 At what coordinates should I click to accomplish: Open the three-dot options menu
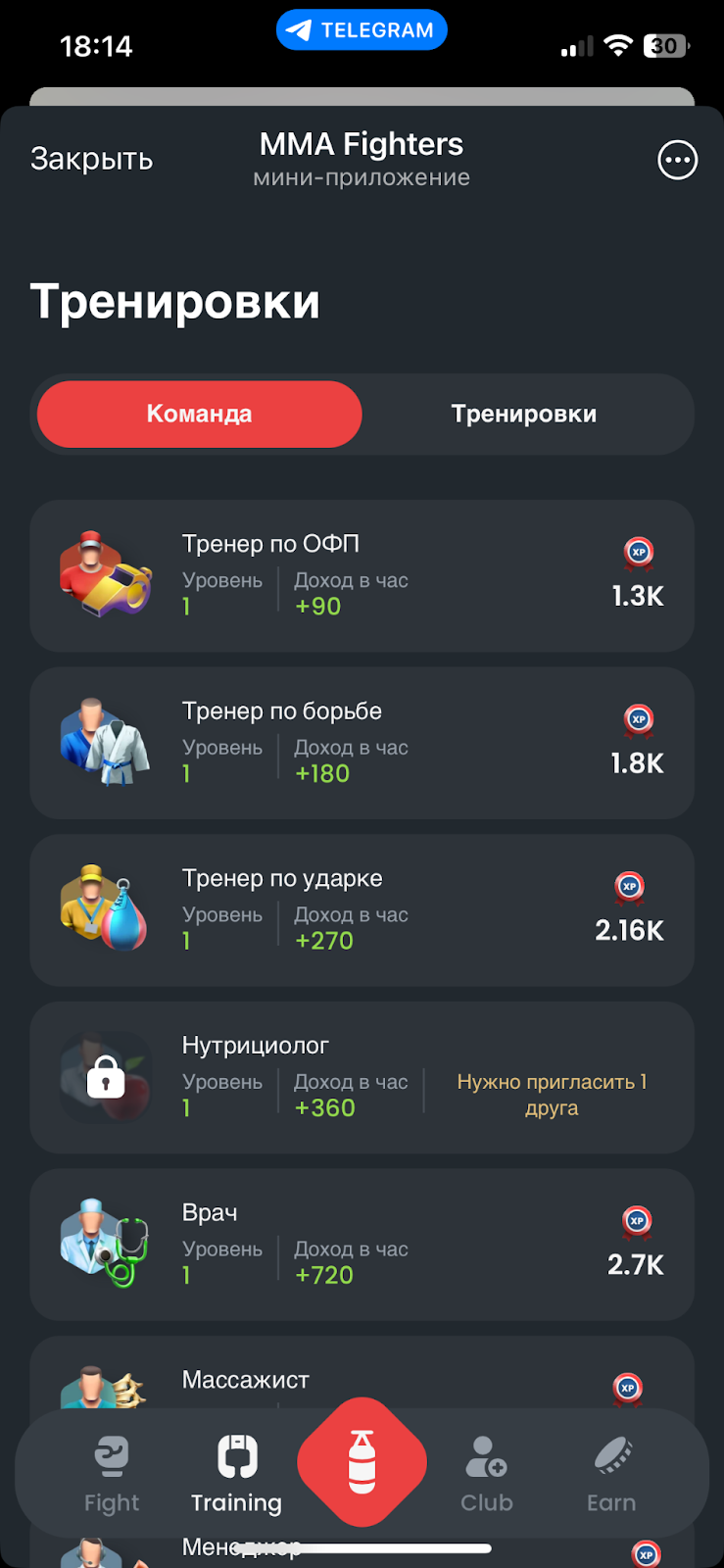point(677,160)
